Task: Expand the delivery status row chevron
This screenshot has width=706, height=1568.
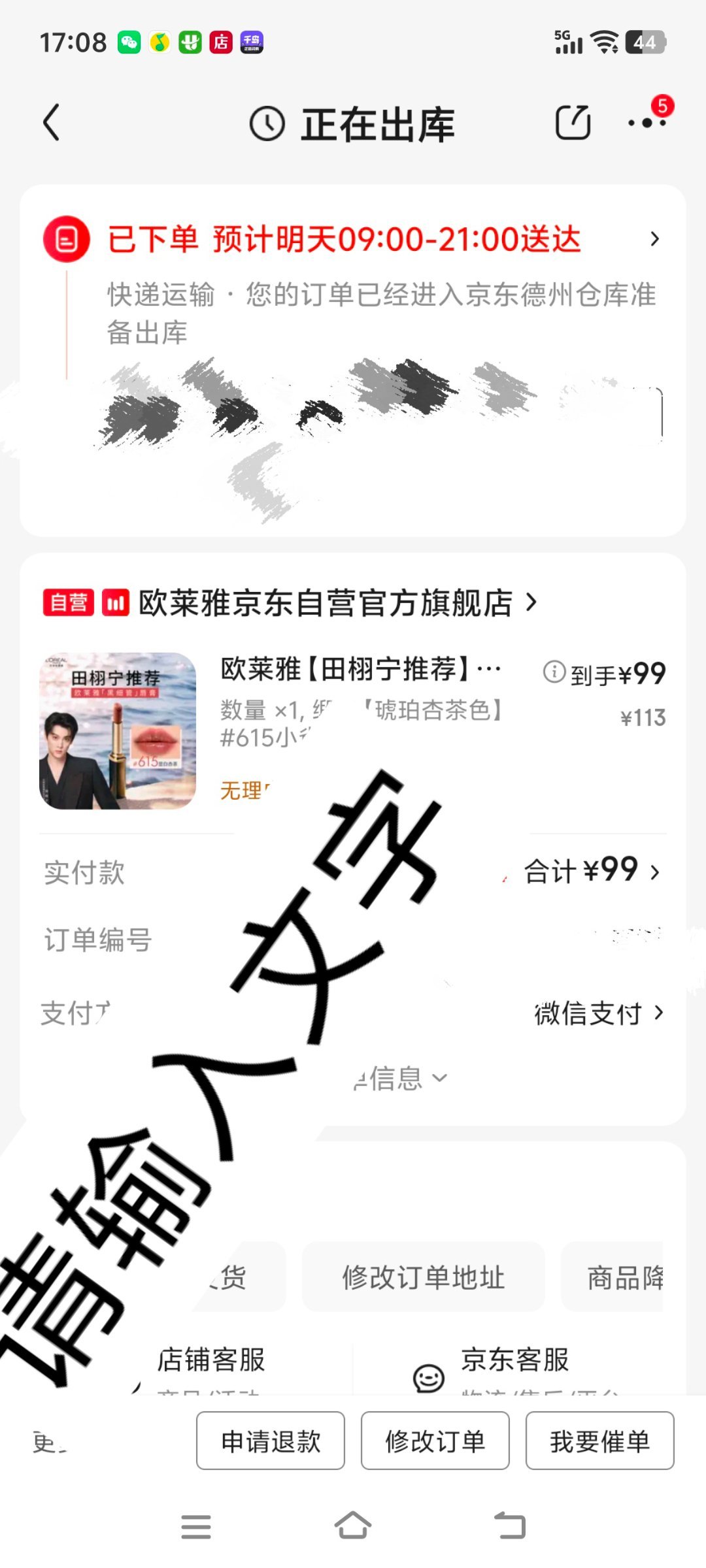Action: tap(656, 240)
